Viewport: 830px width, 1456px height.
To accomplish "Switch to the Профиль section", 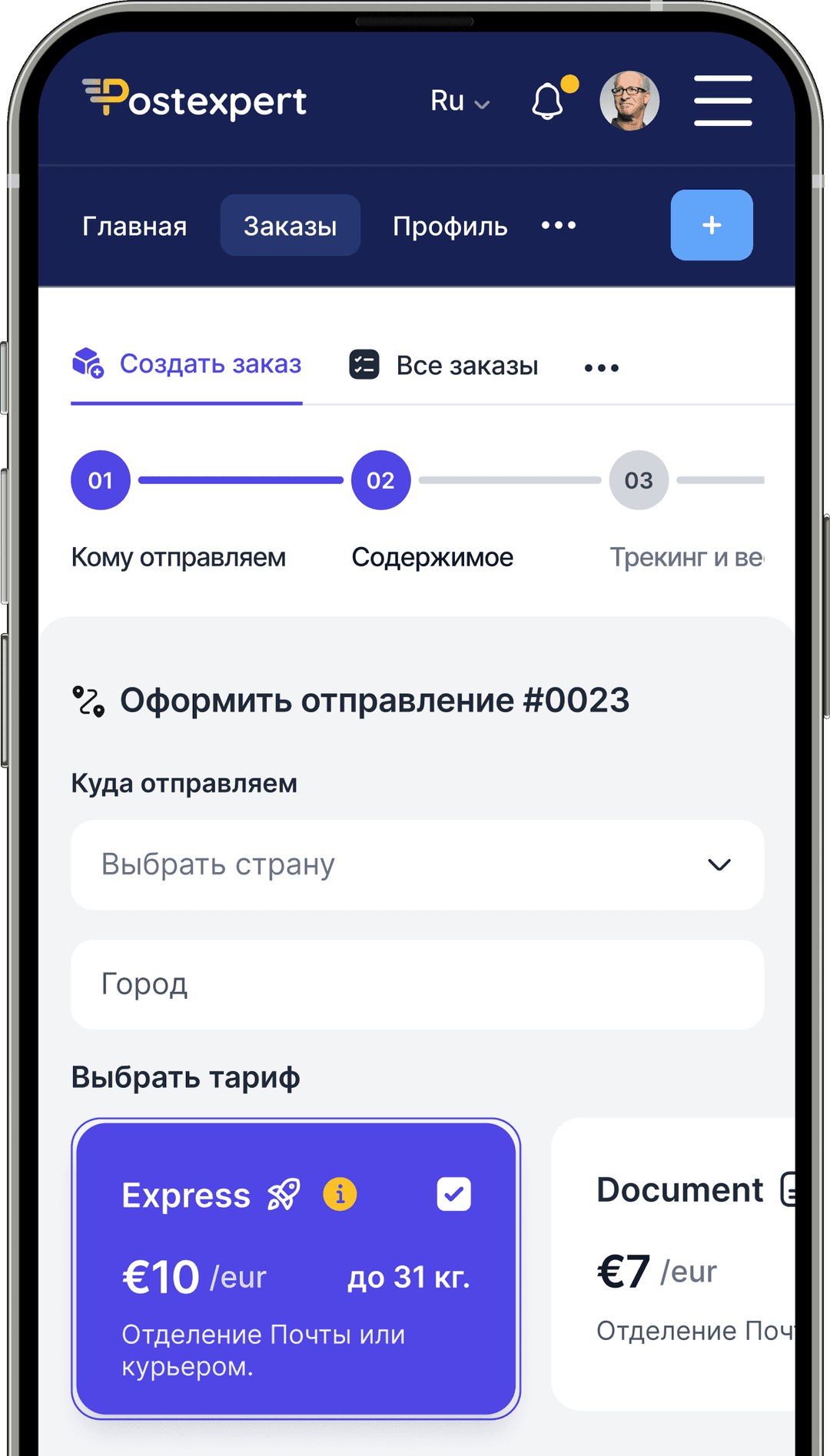I will pyautogui.click(x=450, y=226).
